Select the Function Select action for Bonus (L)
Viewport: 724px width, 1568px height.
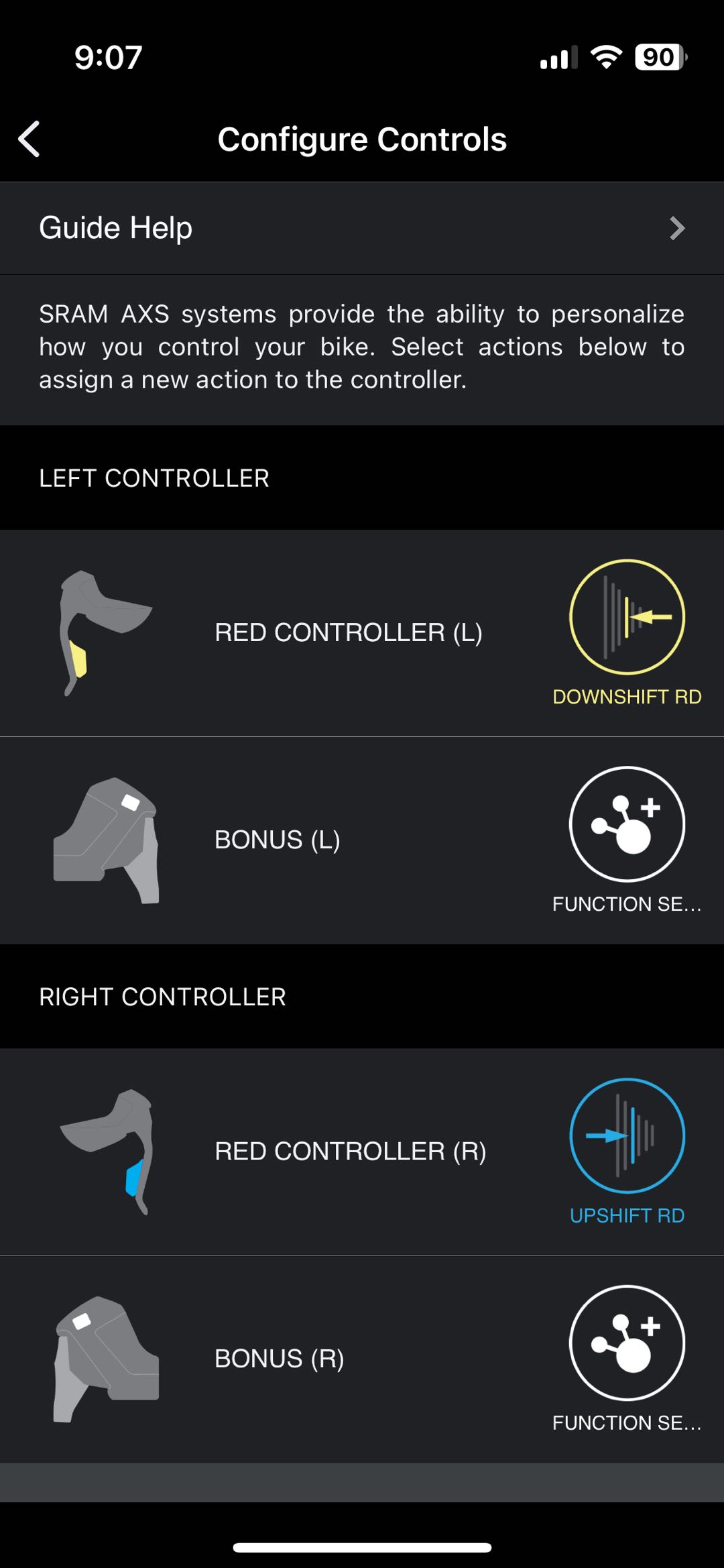[627, 824]
